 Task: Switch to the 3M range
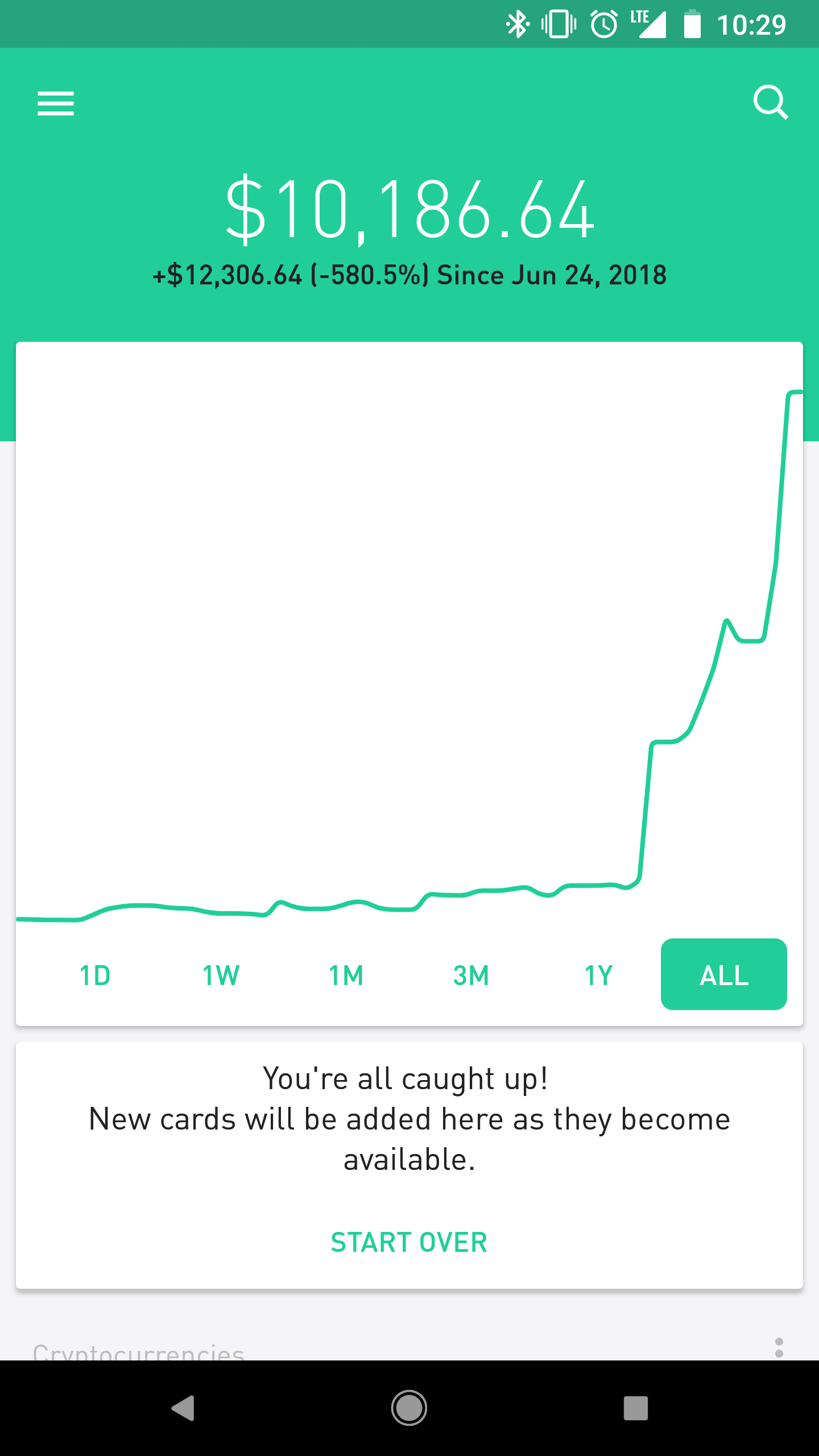471,975
